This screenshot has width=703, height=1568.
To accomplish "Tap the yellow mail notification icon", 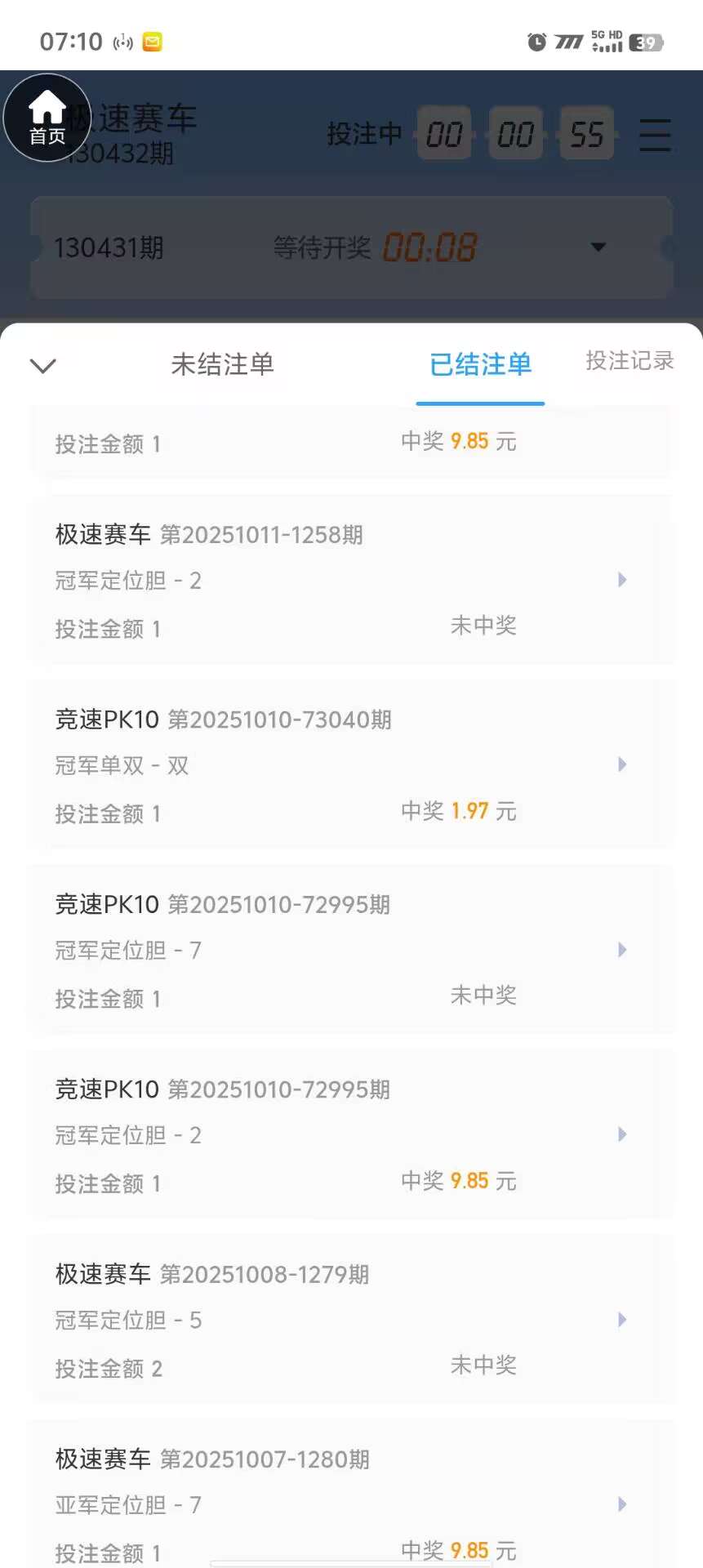I will pos(152,42).
